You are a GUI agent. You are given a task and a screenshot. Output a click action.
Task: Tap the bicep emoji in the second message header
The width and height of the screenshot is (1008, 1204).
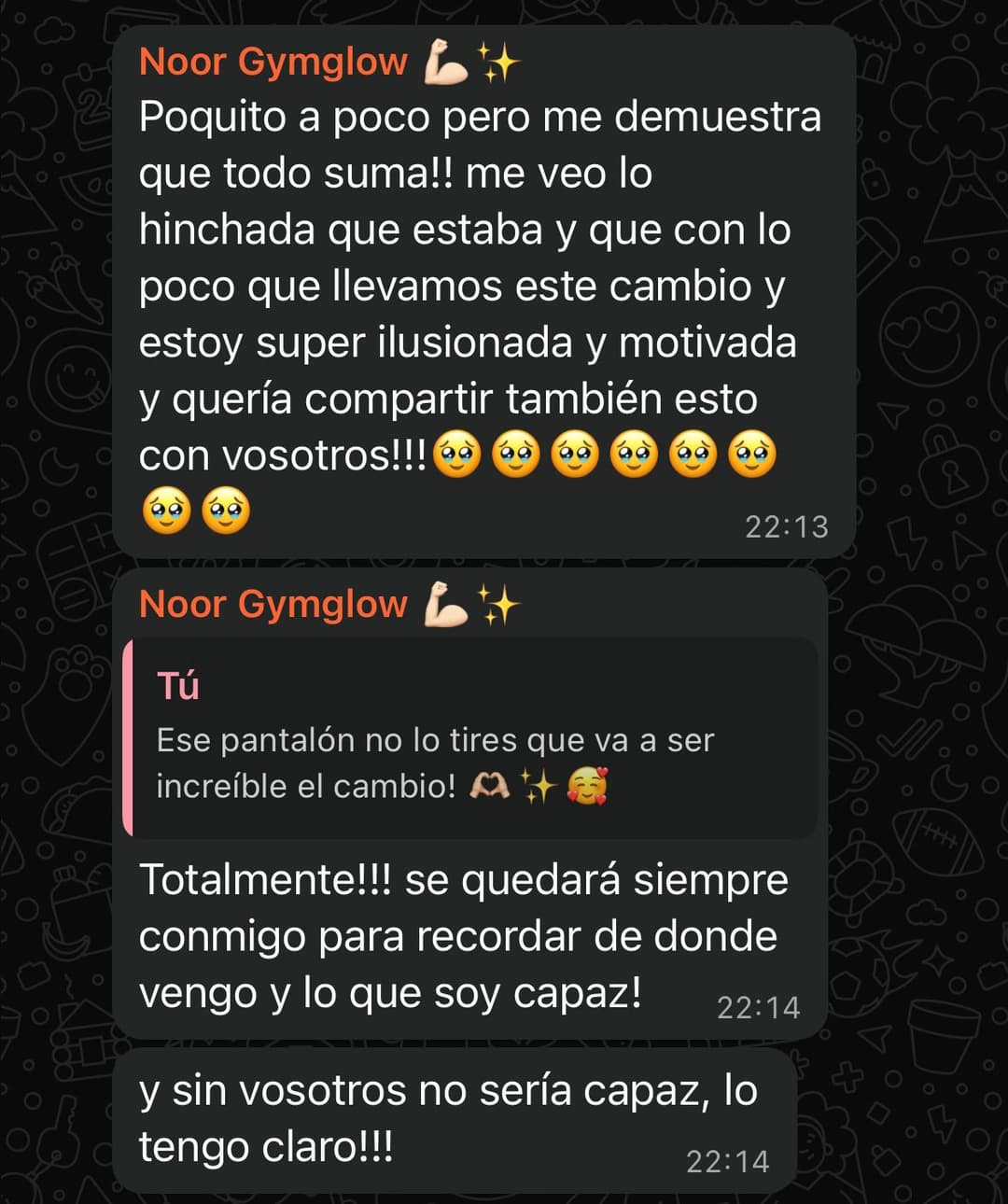point(446,603)
